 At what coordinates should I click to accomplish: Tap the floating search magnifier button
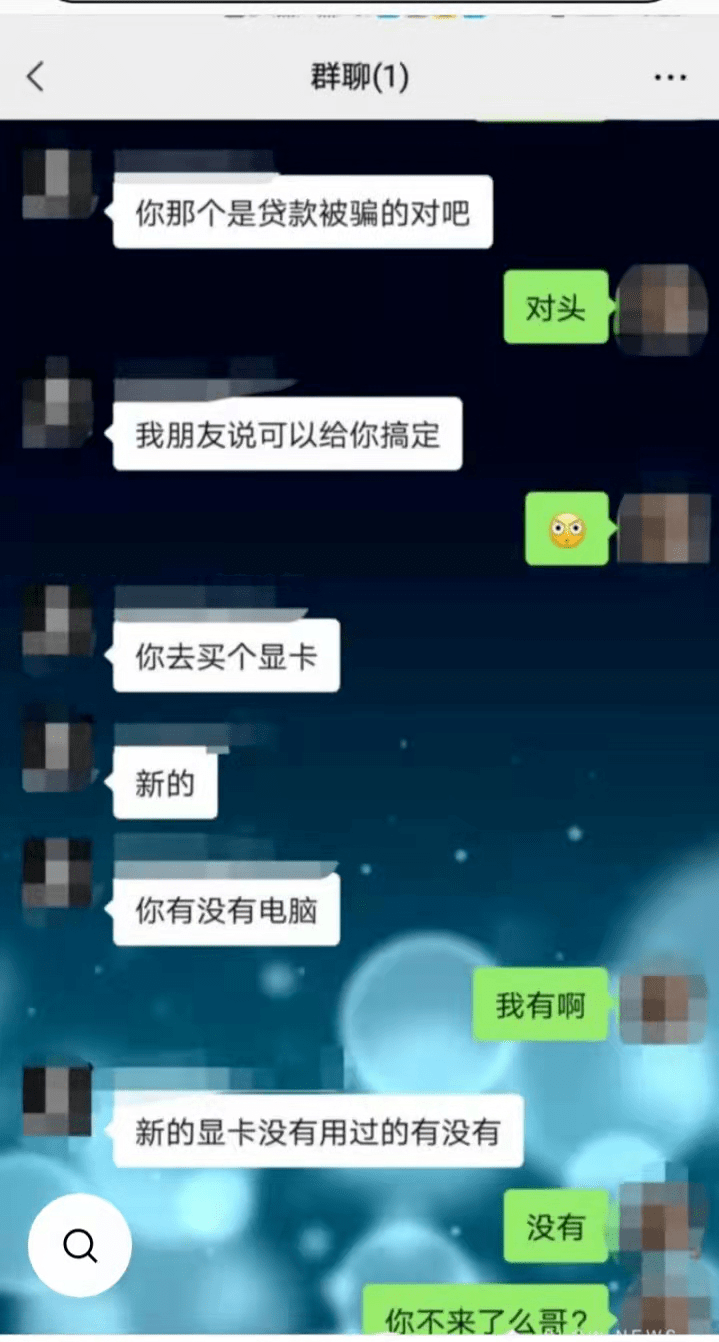click(x=79, y=1245)
